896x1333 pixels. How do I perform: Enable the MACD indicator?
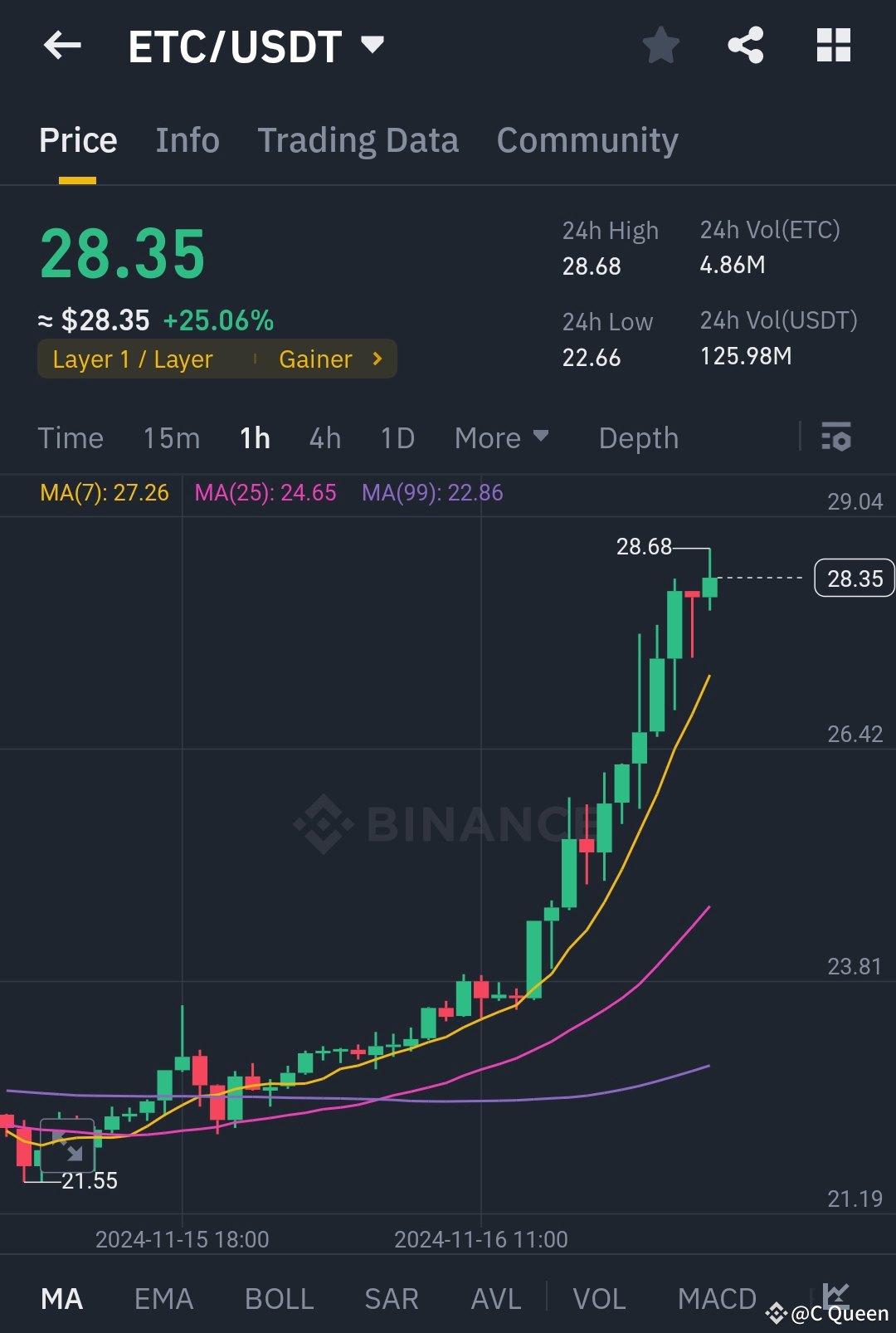coord(716,1297)
